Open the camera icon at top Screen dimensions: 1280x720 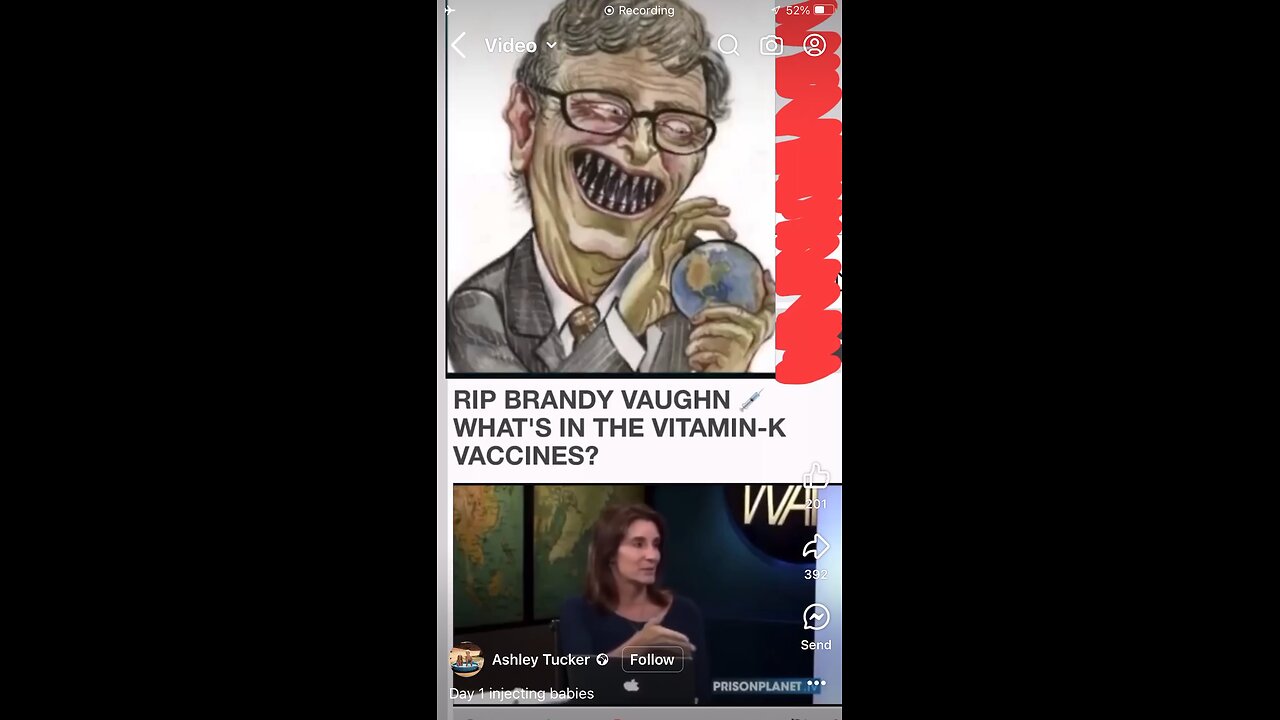click(x=771, y=45)
